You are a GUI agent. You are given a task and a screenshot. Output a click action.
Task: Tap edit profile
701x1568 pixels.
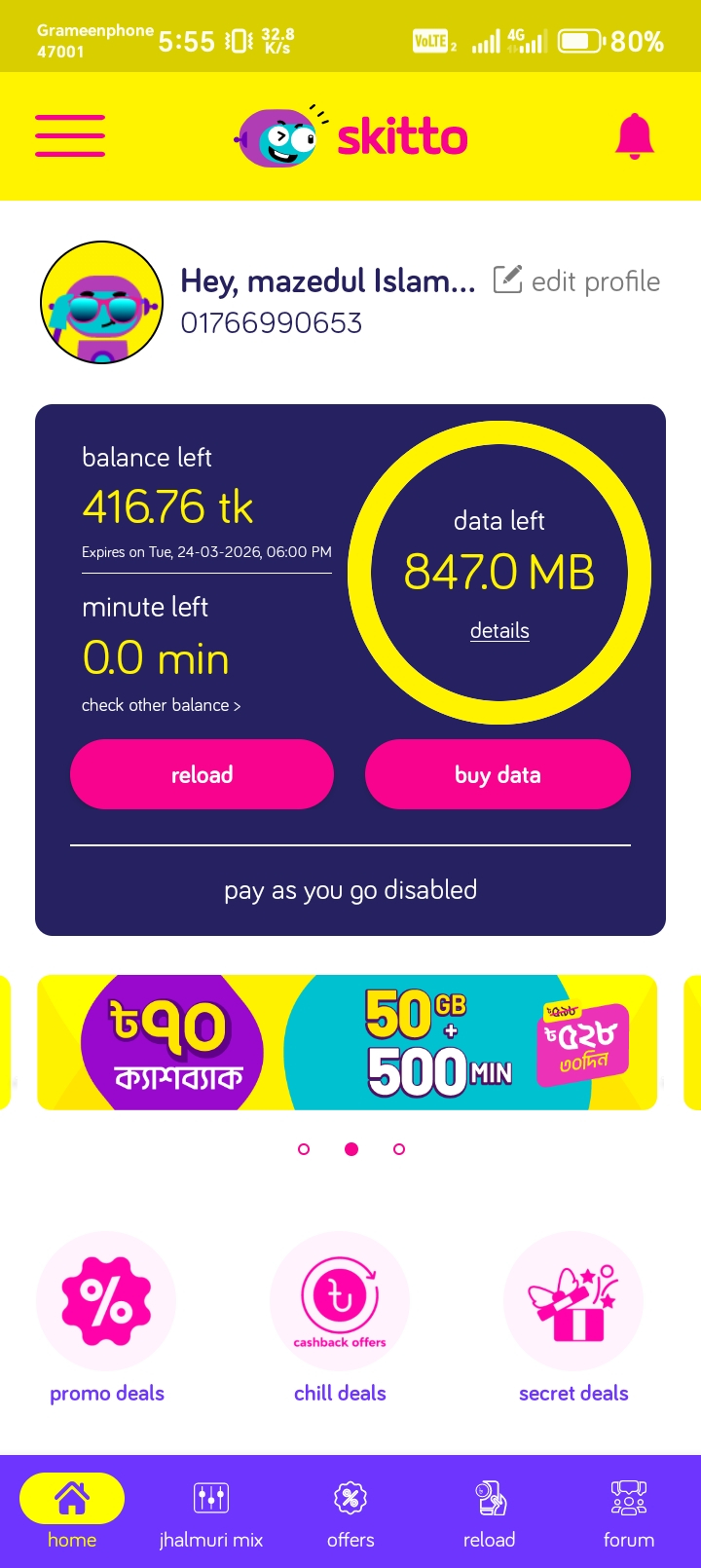pos(577,281)
